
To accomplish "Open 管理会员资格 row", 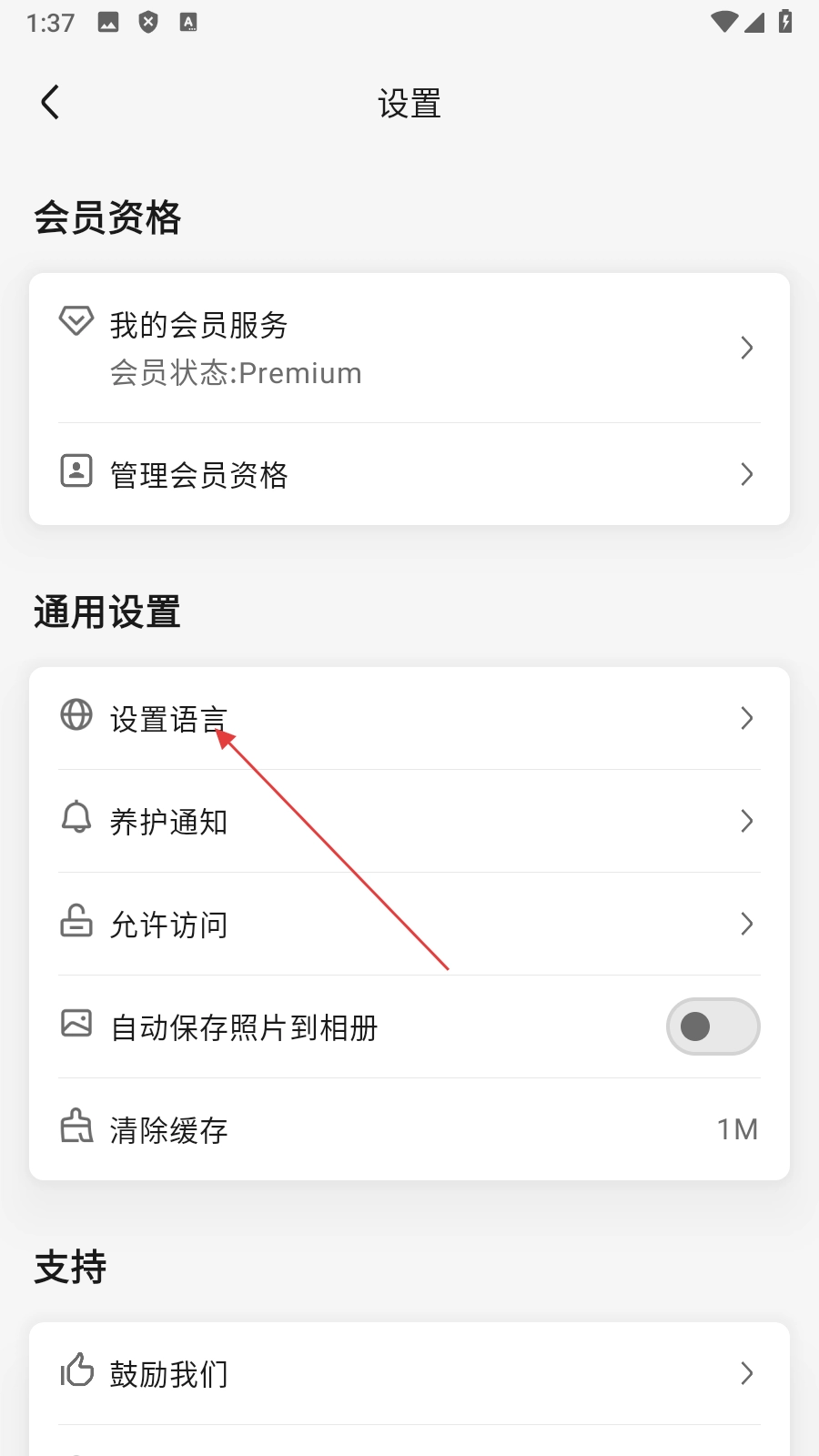I will tap(409, 474).
